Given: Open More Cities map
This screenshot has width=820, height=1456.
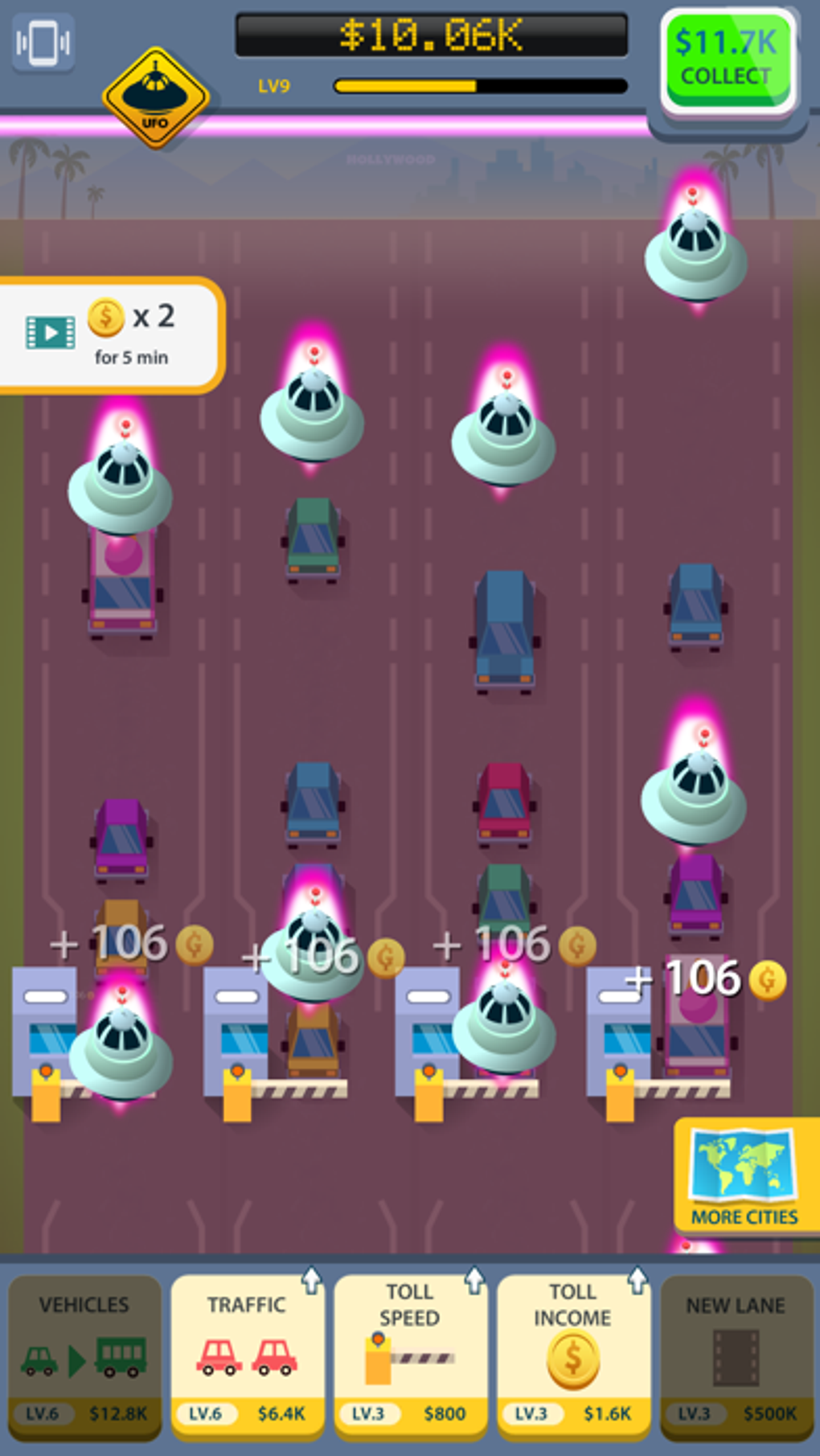Looking at the screenshot, I should (744, 1175).
